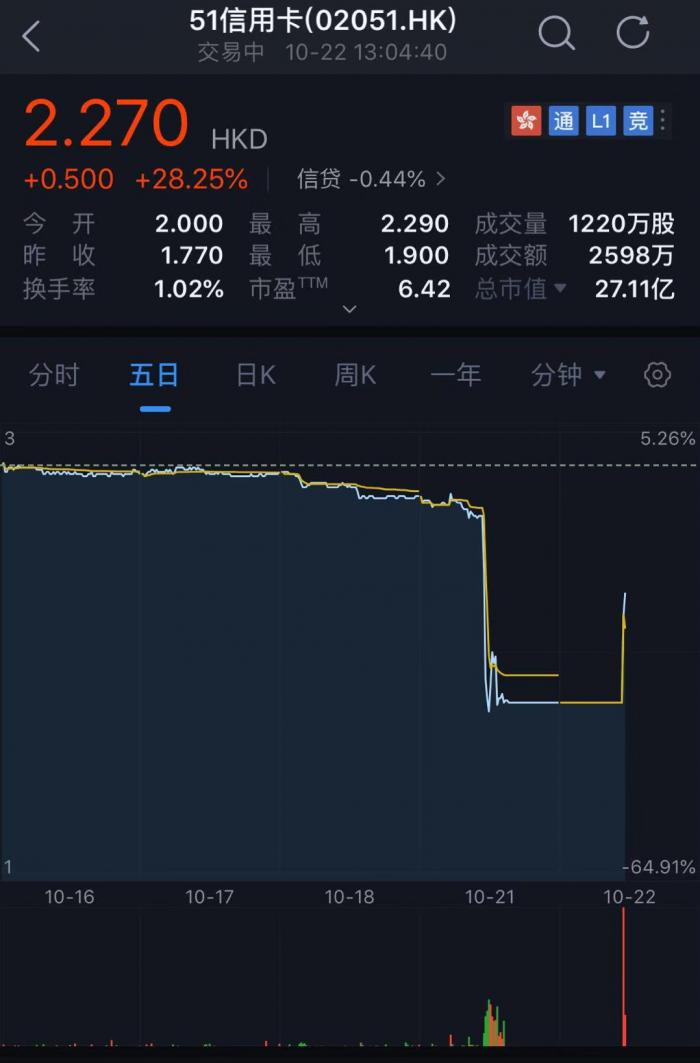
Task: View the 一年 chart
Action: click(456, 375)
